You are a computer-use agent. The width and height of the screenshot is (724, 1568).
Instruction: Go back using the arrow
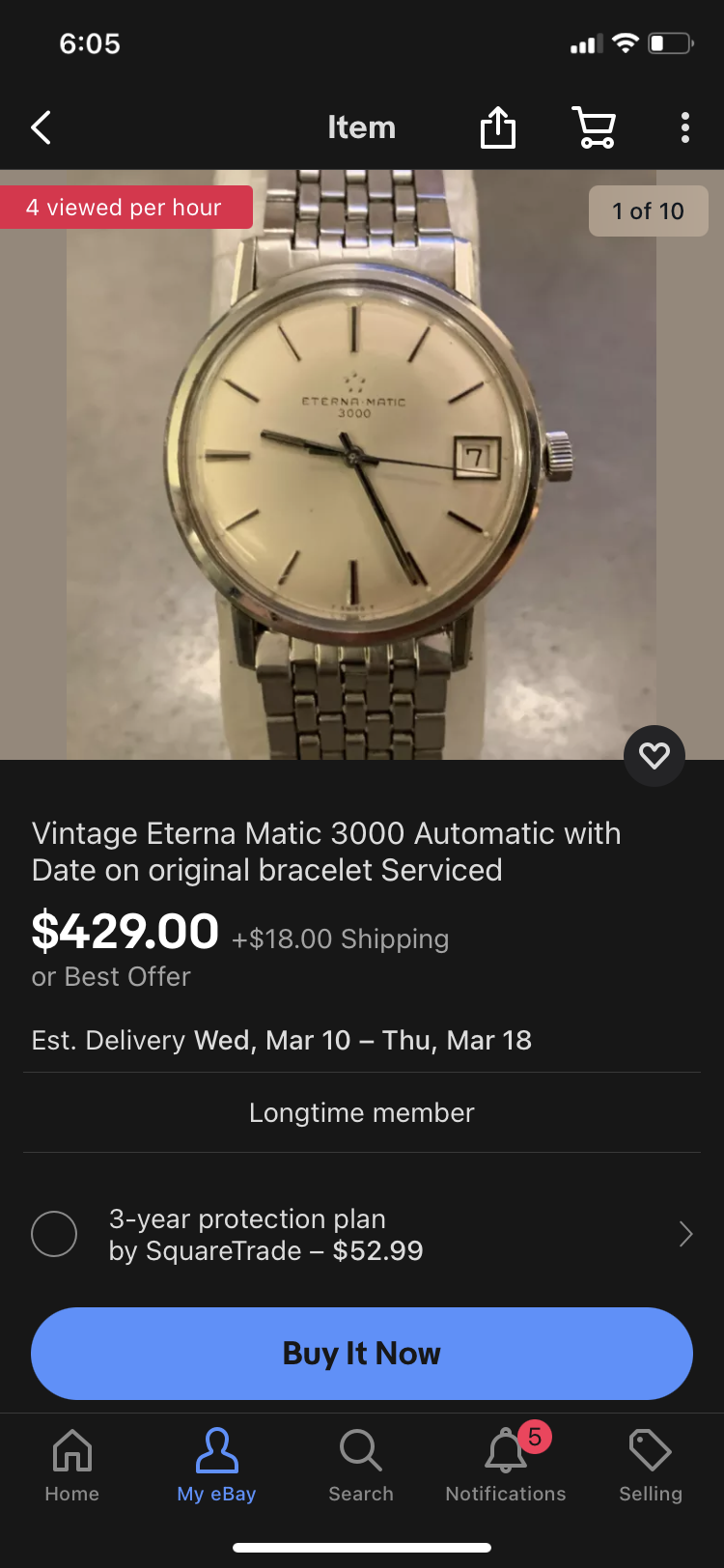pos(41,127)
